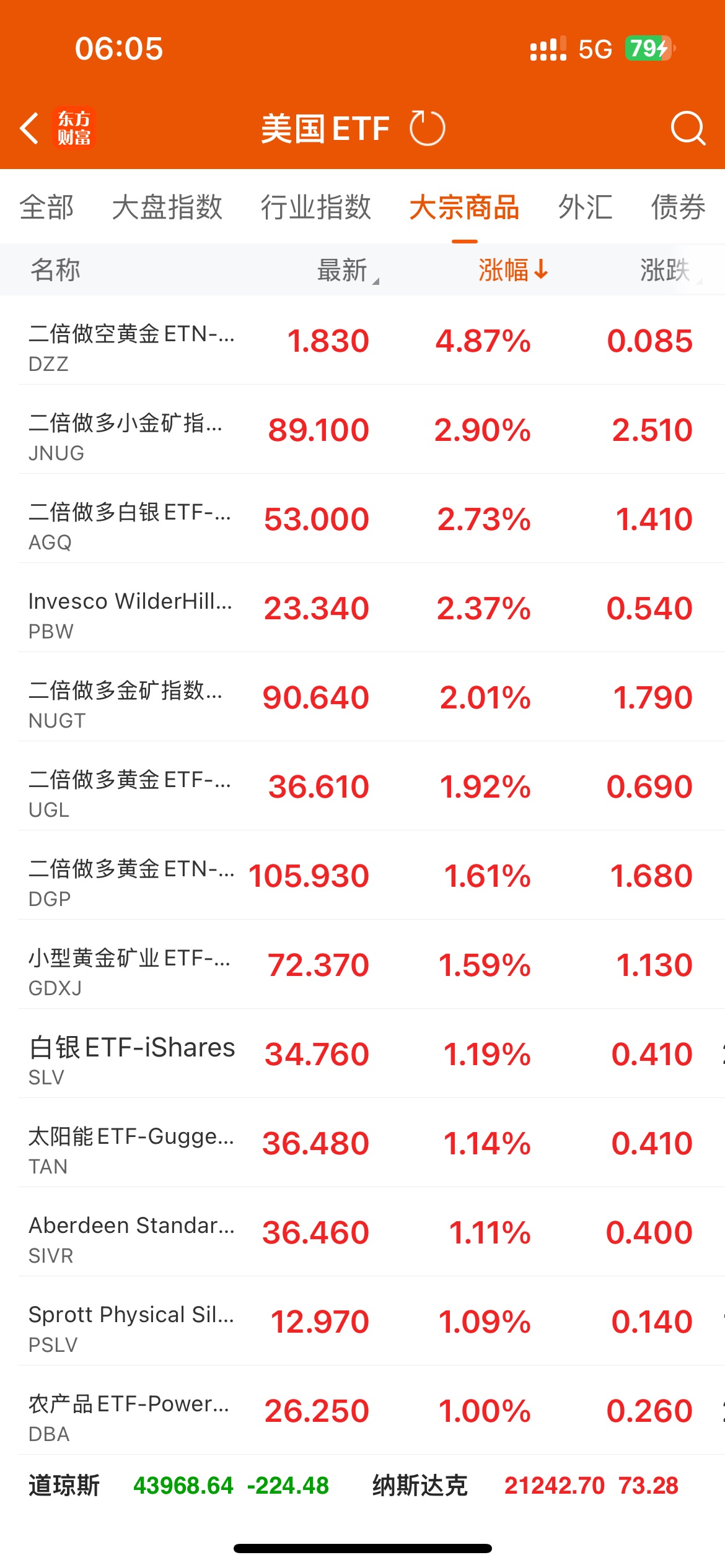Refresh the 美国ETF list
725x1568 pixels.
point(427,128)
